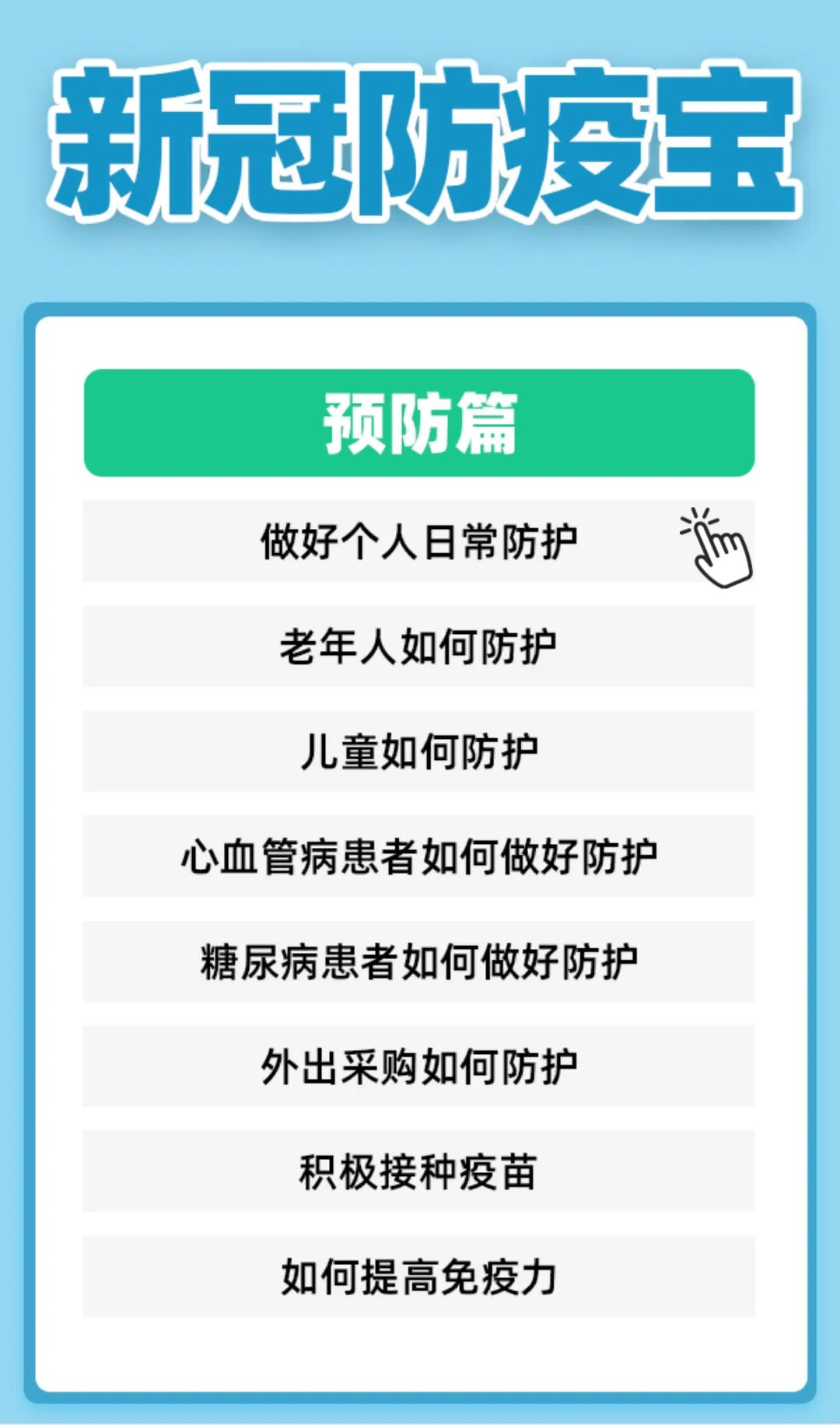Tap 外出采购如何防护 entry
This screenshot has width=840, height=1425.
click(418, 1066)
